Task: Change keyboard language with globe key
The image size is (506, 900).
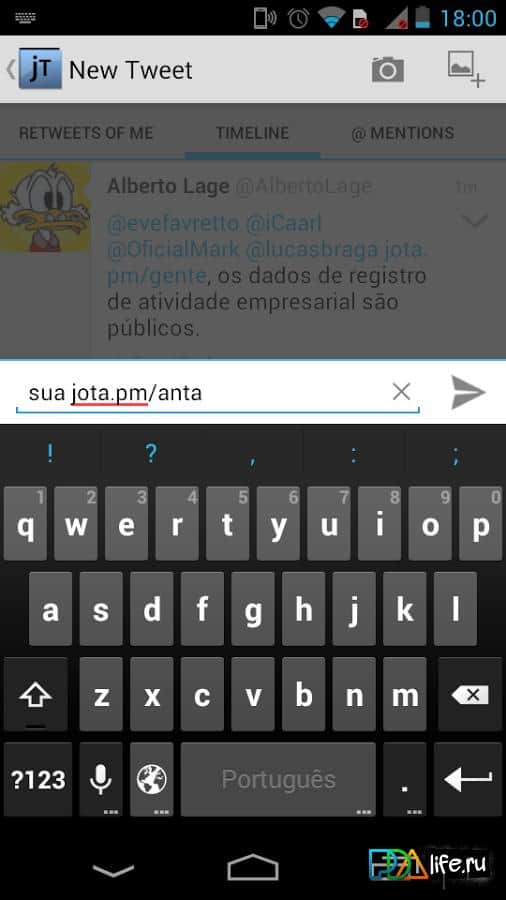Action: click(151, 779)
